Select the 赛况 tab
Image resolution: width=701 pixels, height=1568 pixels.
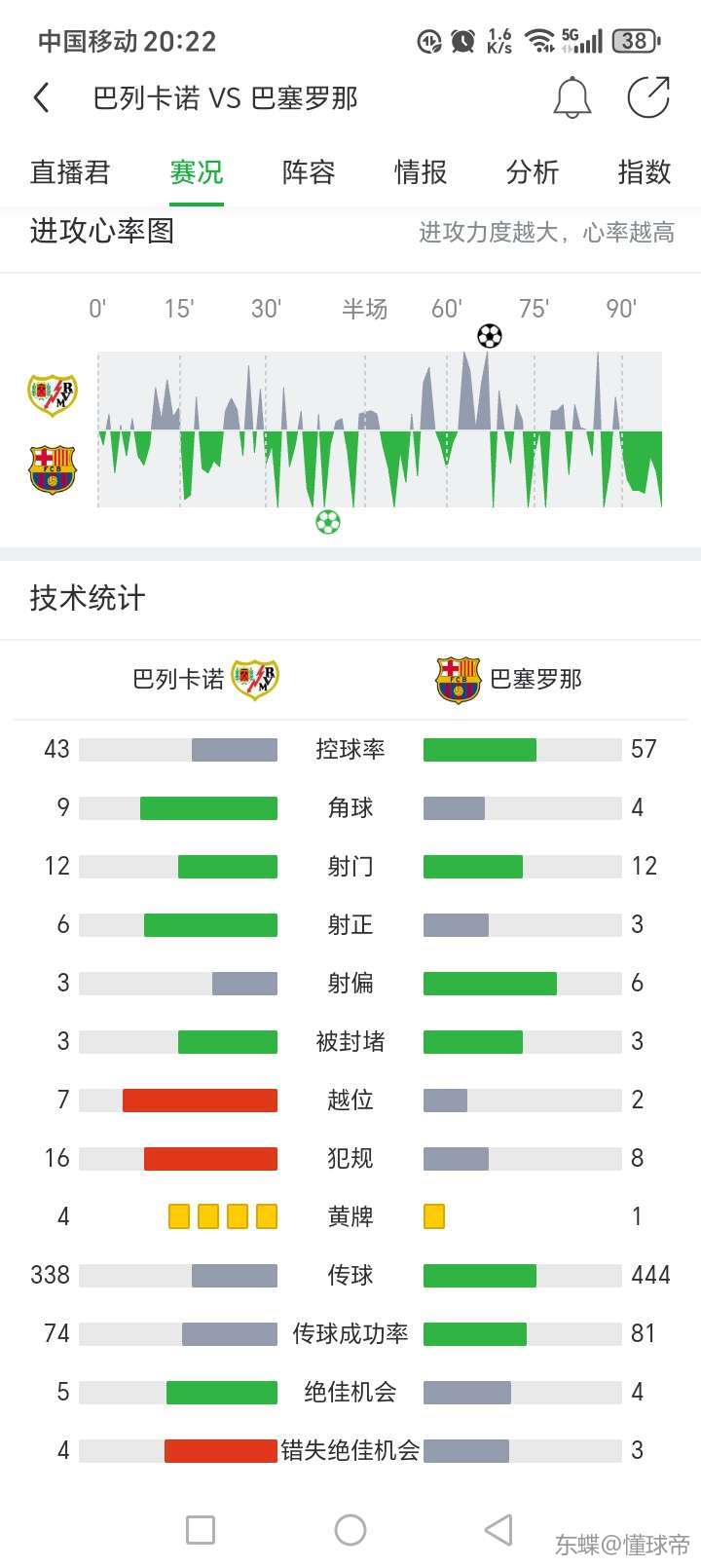pyautogui.click(x=197, y=172)
